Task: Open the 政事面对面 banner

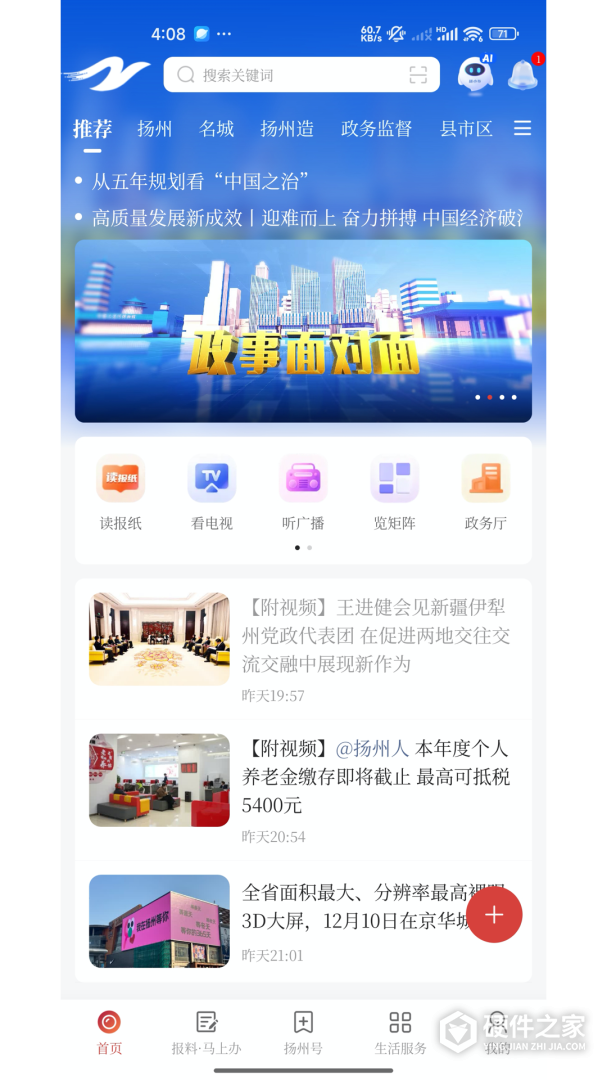Action: click(303, 330)
